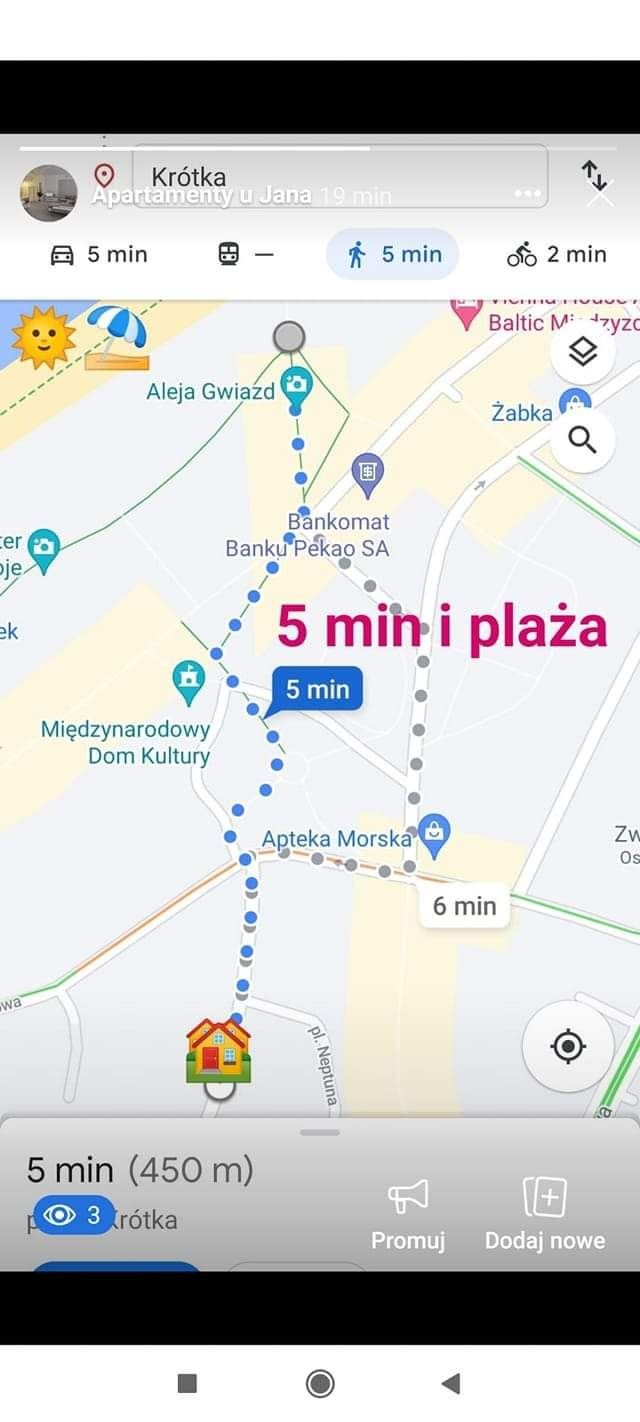Open Apartamenty u Jana profile picture

(x=48, y=193)
